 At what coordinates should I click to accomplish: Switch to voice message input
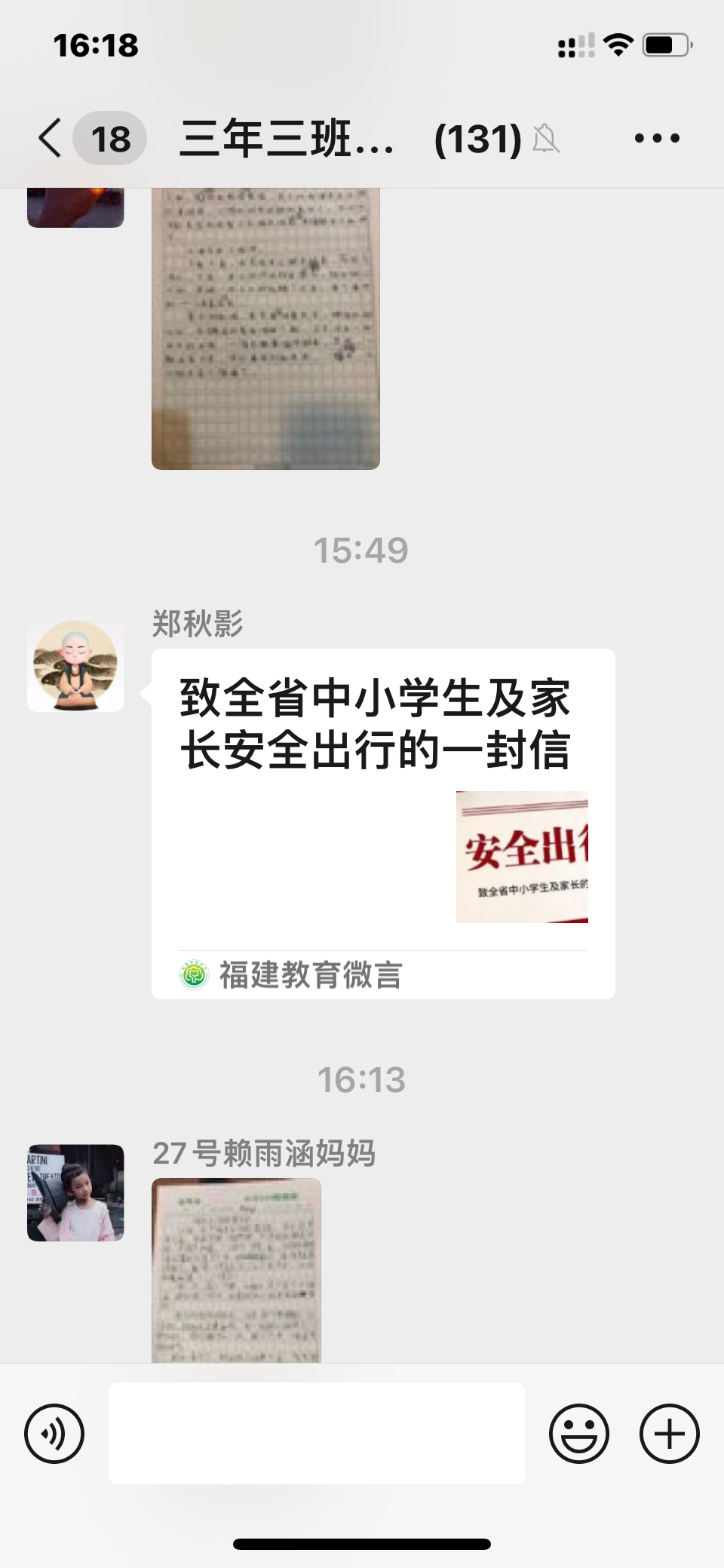pyautogui.click(x=54, y=1434)
